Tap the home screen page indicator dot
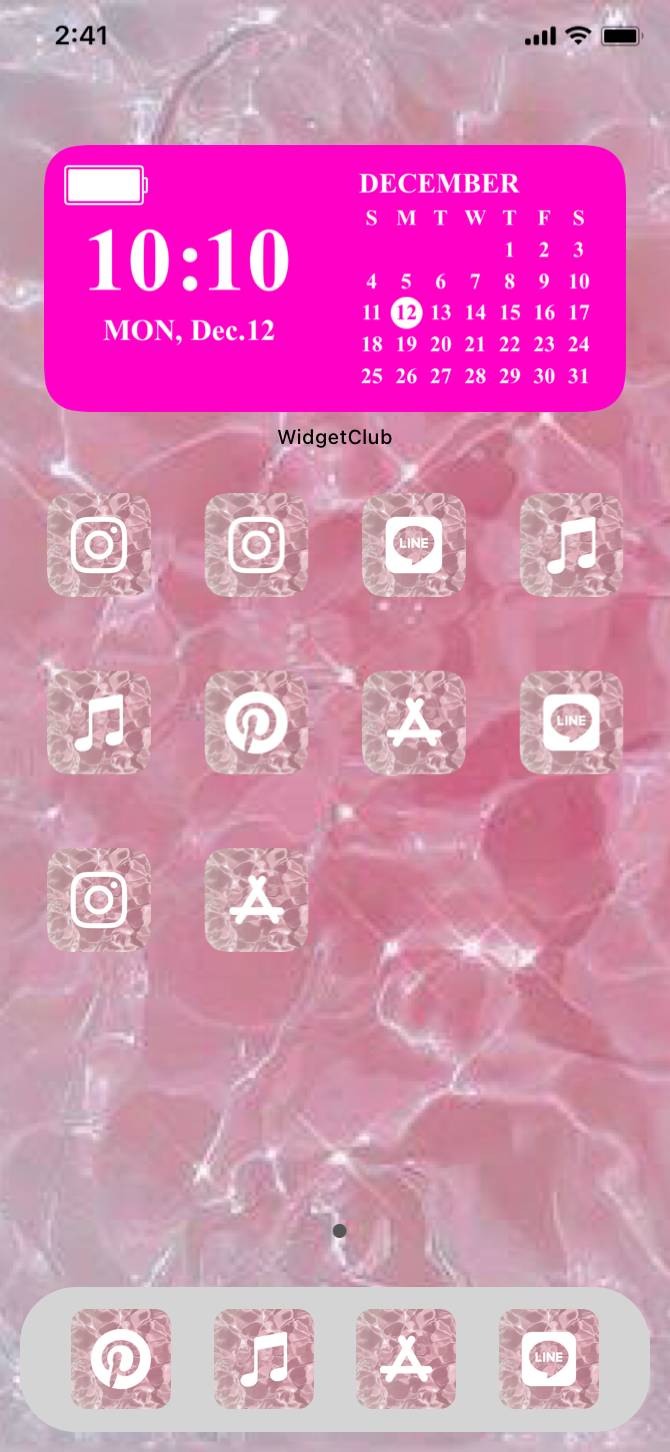Image resolution: width=670 pixels, height=1452 pixels. tap(339, 1231)
